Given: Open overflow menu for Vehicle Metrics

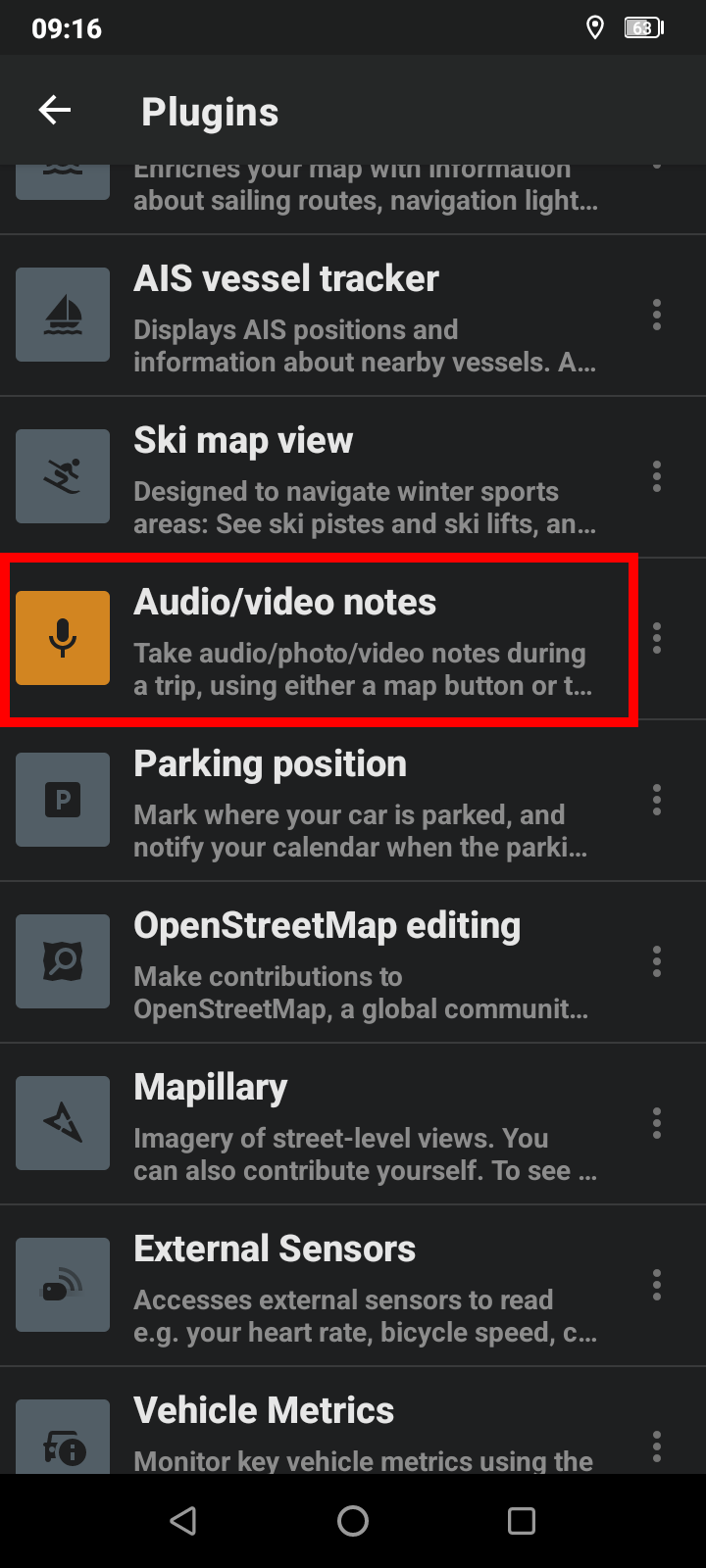Looking at the screenshot, I should pyautogui.click(x=657, y=1446).
